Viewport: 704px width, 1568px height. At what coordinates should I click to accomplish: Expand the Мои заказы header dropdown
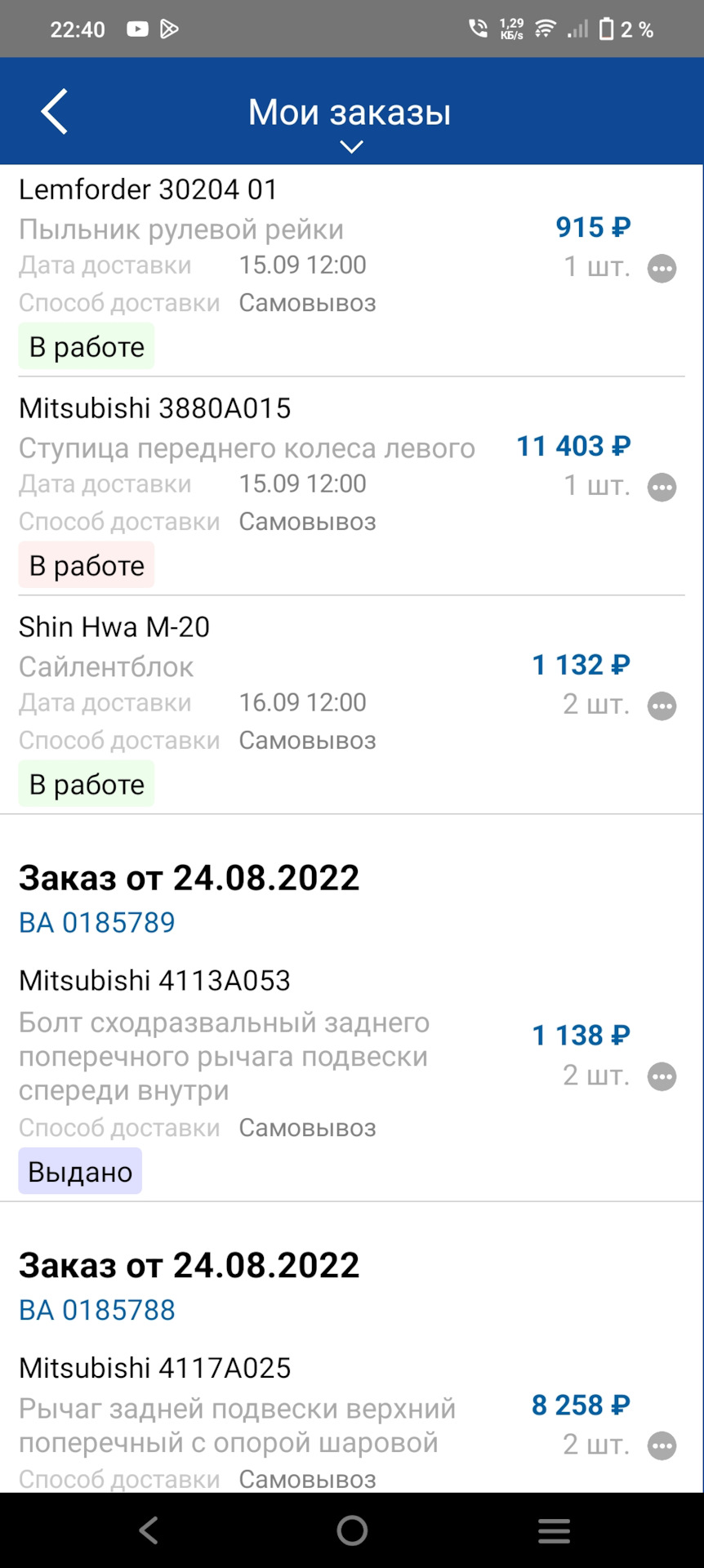coord(351,145)
